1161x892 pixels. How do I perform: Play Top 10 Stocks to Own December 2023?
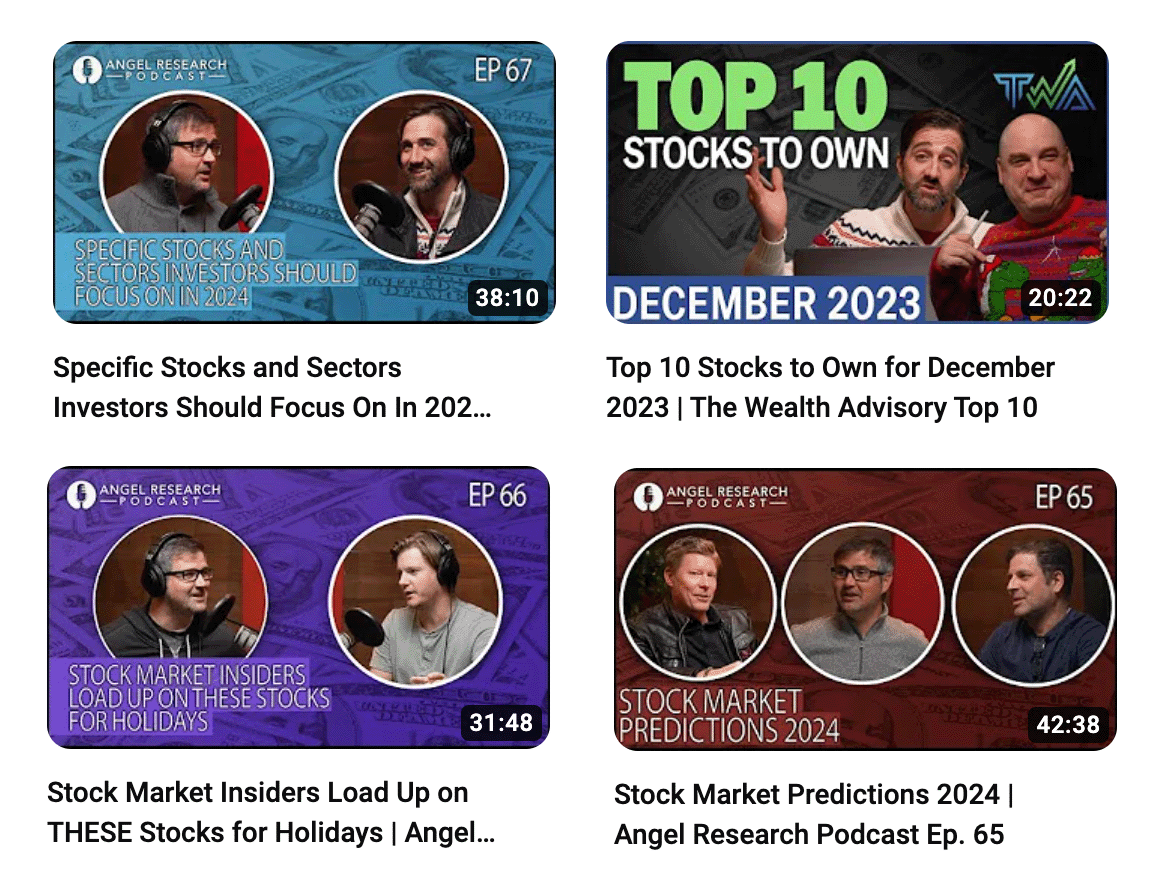coord(857,182)
